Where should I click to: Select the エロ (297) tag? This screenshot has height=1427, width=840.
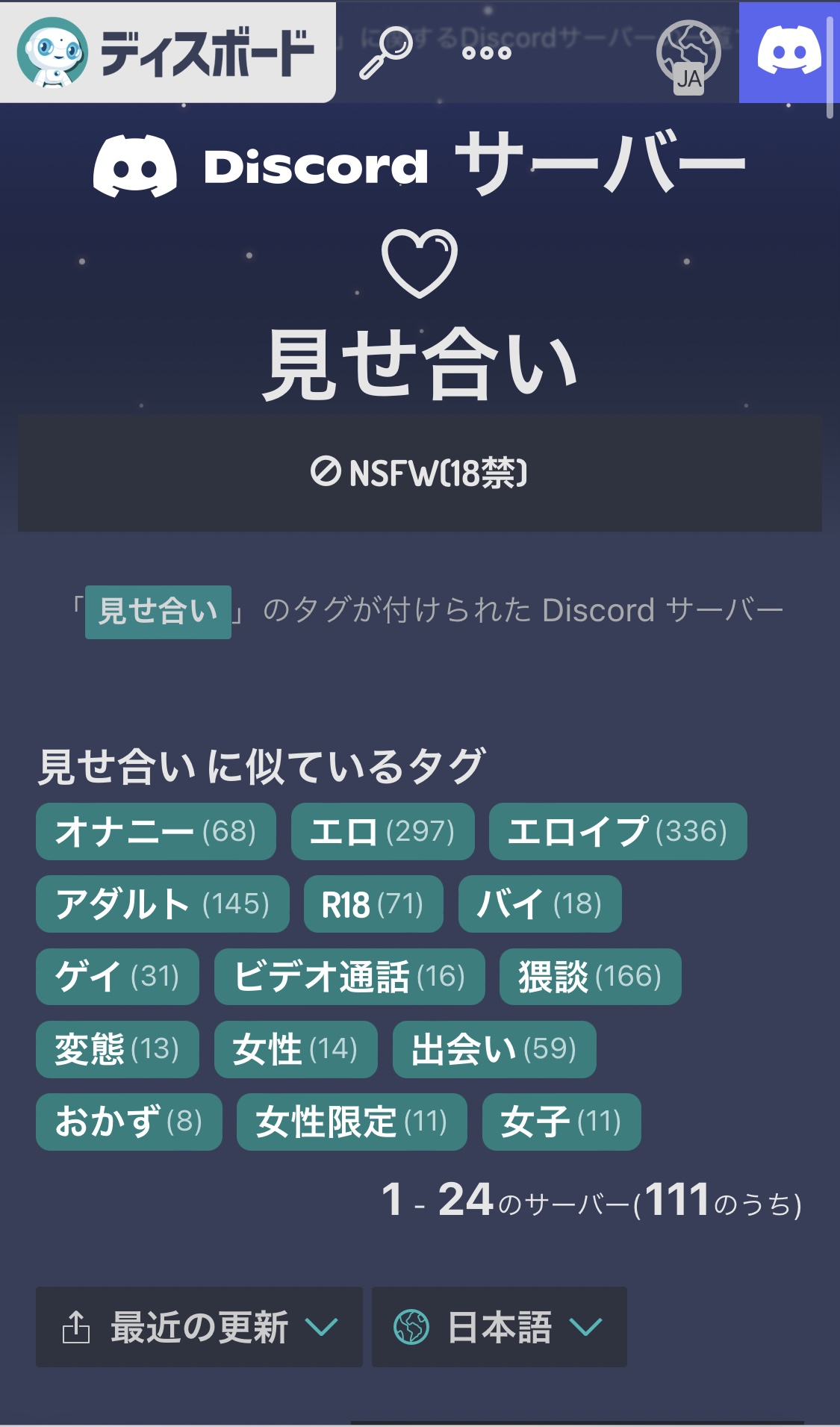coord(382,831)
